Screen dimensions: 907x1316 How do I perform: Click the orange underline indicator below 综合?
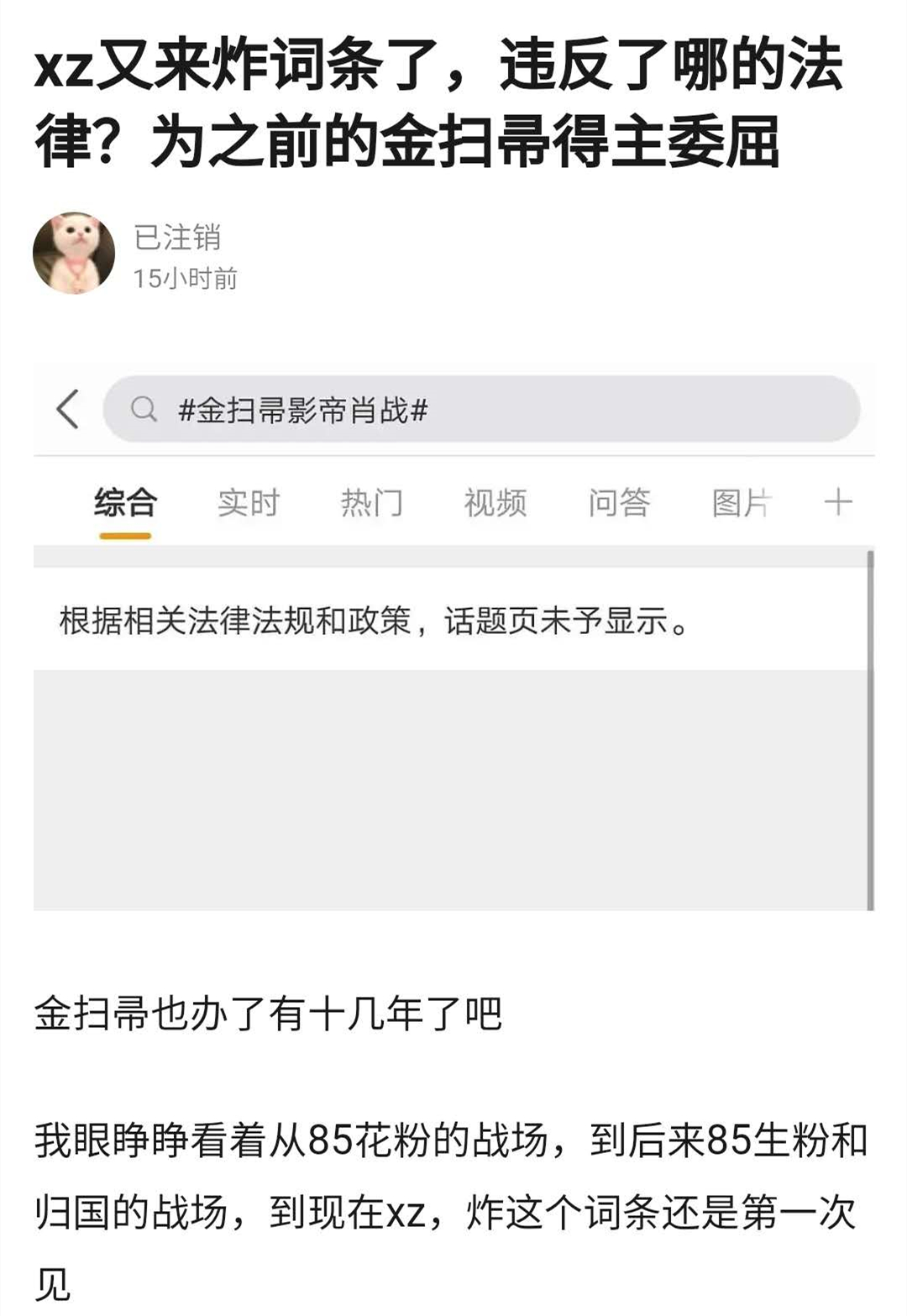pos(126,535)
